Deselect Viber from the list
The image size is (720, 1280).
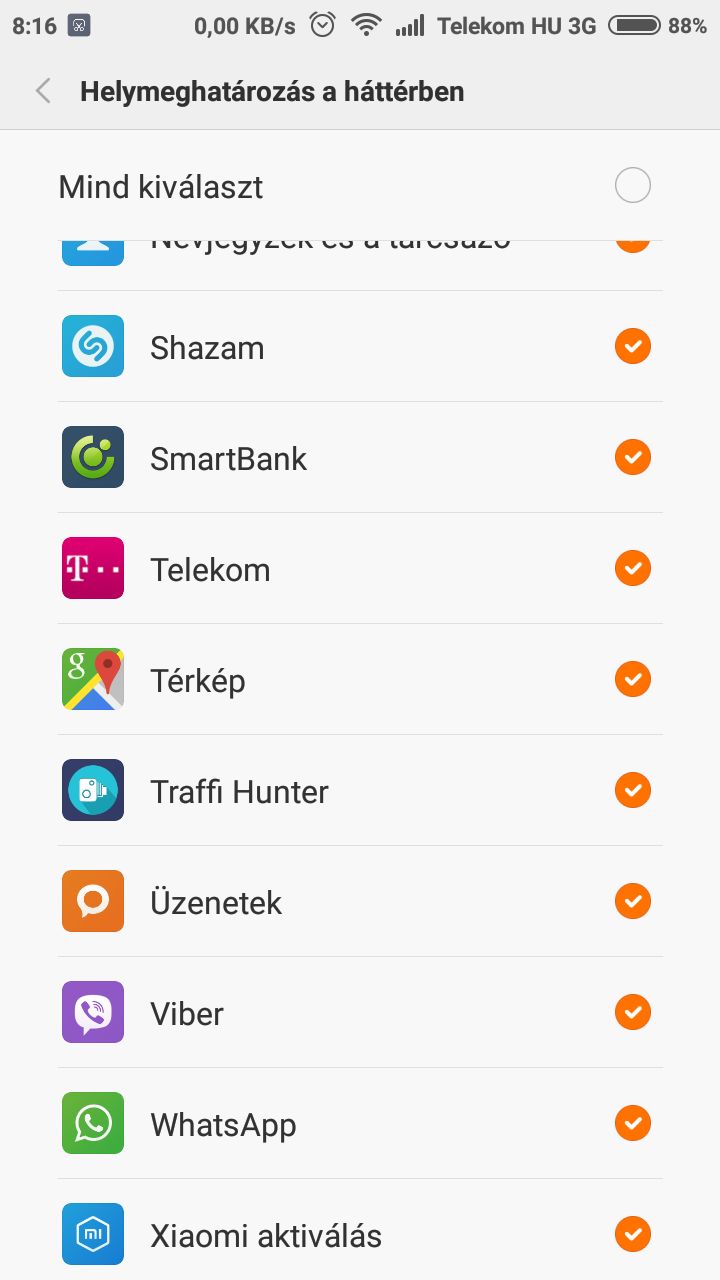633,1012
